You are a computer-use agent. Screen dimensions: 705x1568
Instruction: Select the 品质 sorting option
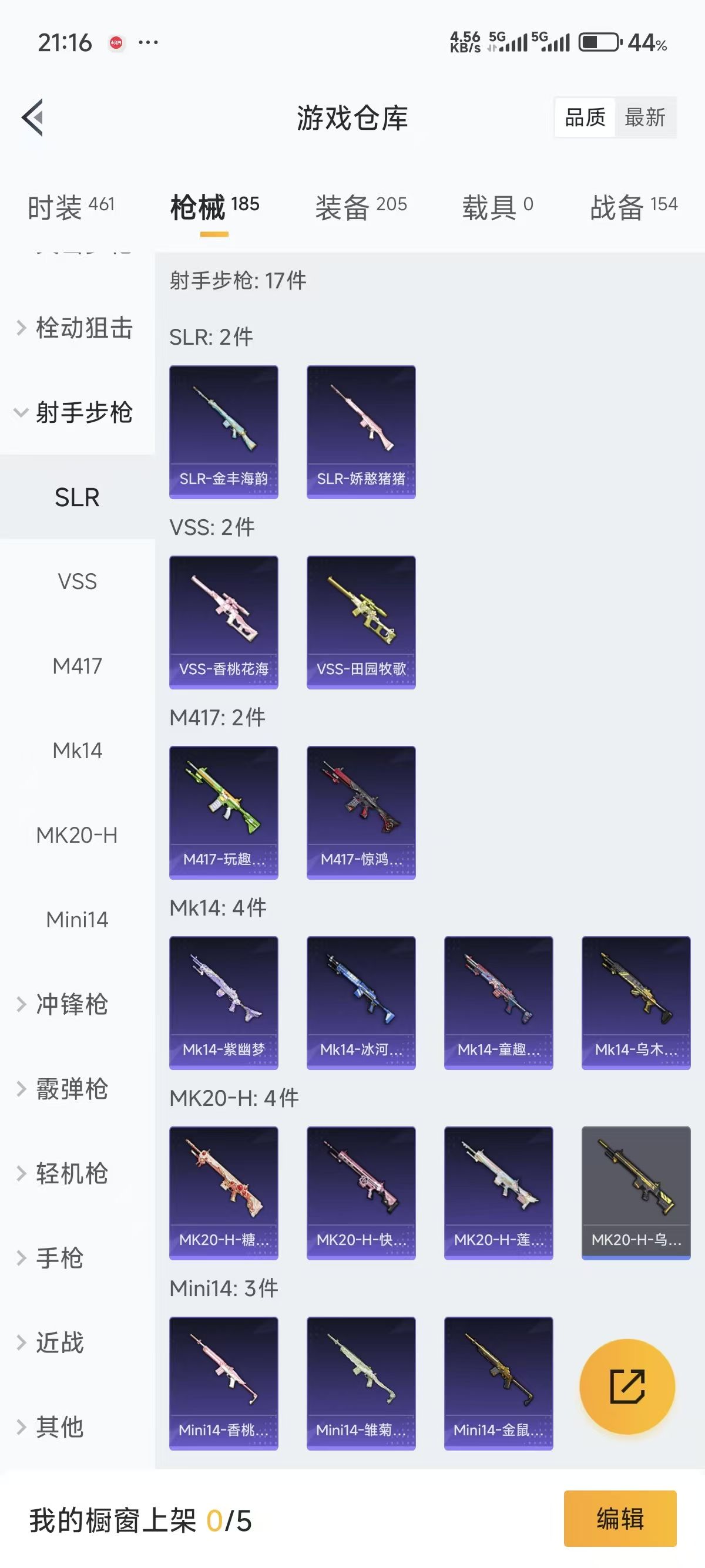[x=585, y=117]
